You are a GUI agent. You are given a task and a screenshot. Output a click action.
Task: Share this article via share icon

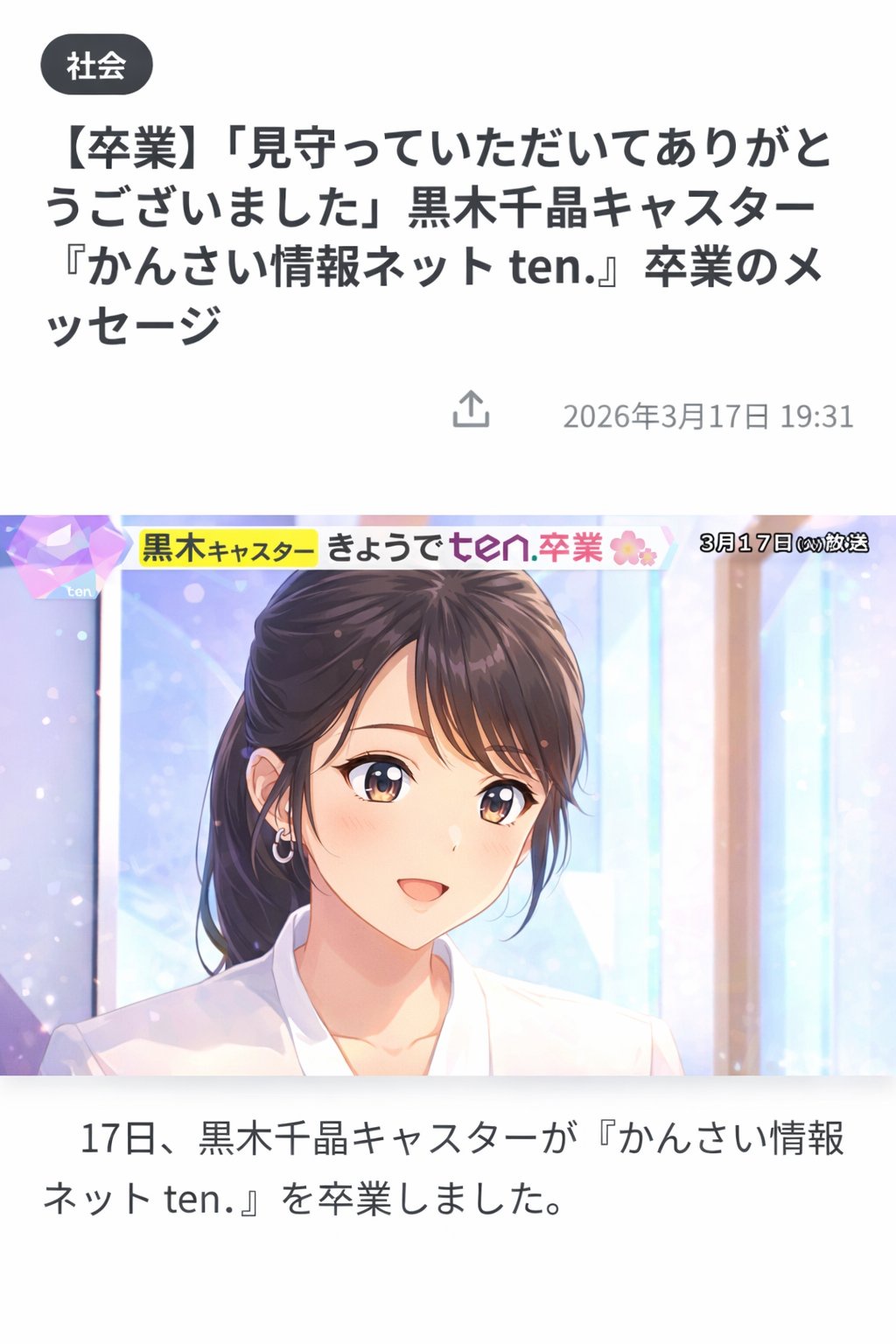tap(471, 409)
